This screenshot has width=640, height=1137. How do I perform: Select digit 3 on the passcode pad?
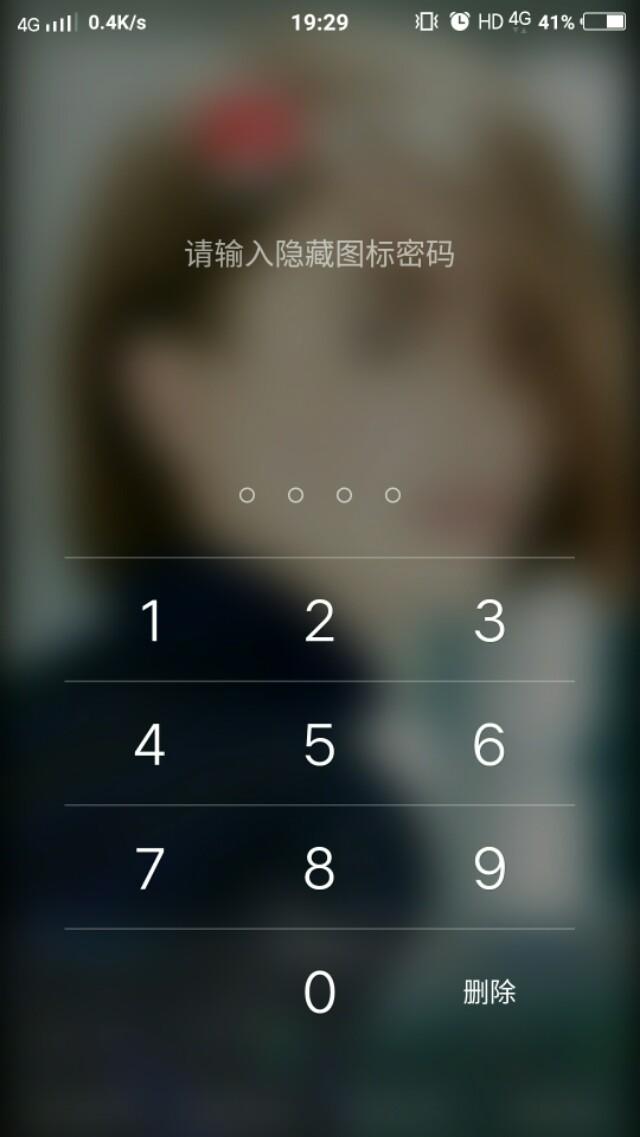pos(489,621)
